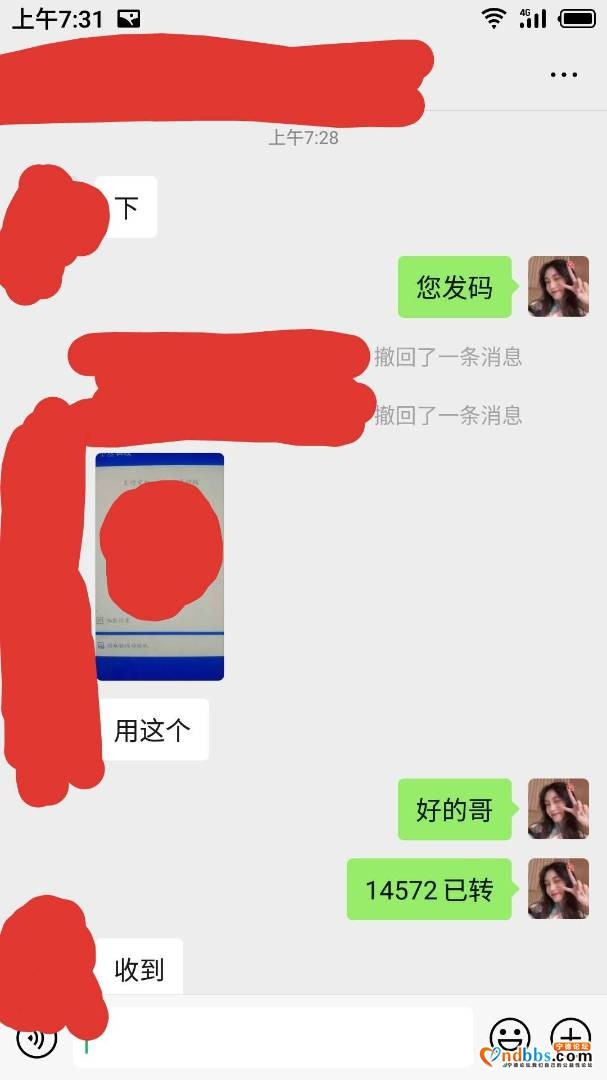Tap the avatar beside '您发码'
This screenshot has width=607, height=1080.
pos(558,287)
